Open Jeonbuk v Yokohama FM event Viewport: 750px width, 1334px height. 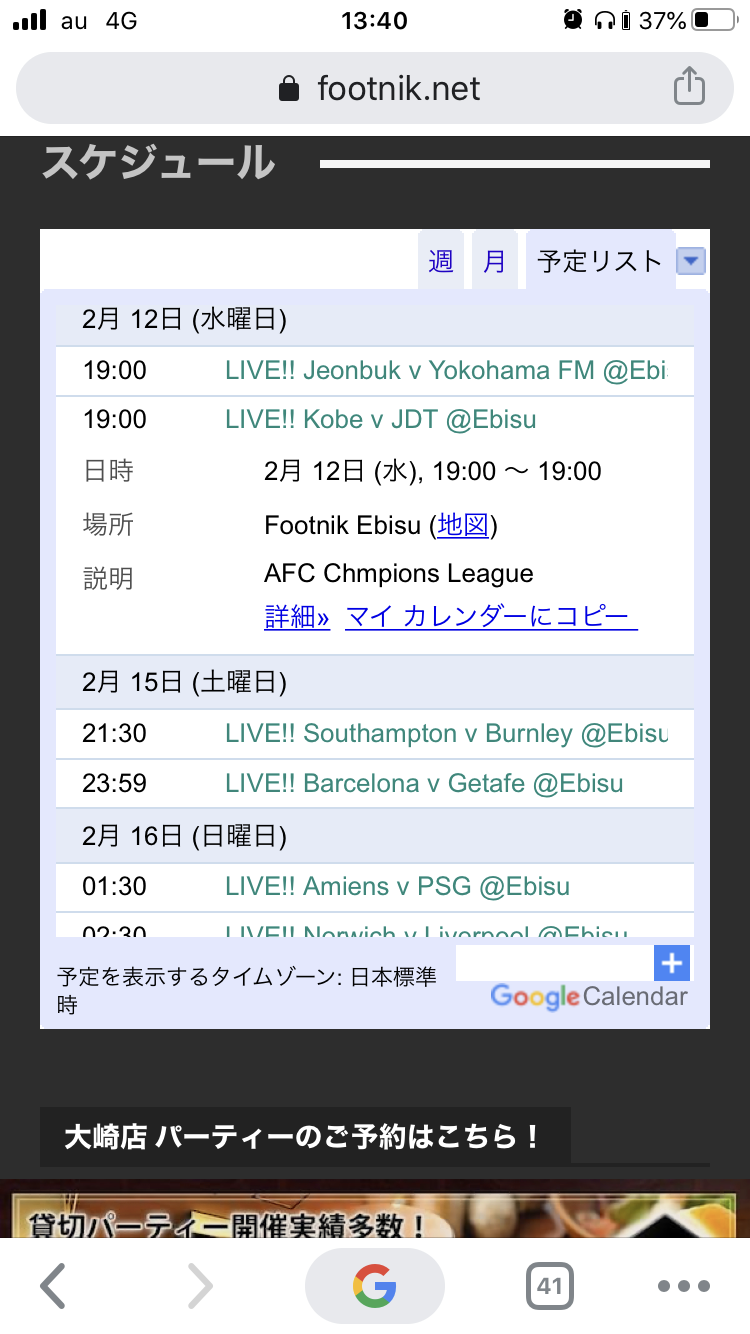coord(445,371)
